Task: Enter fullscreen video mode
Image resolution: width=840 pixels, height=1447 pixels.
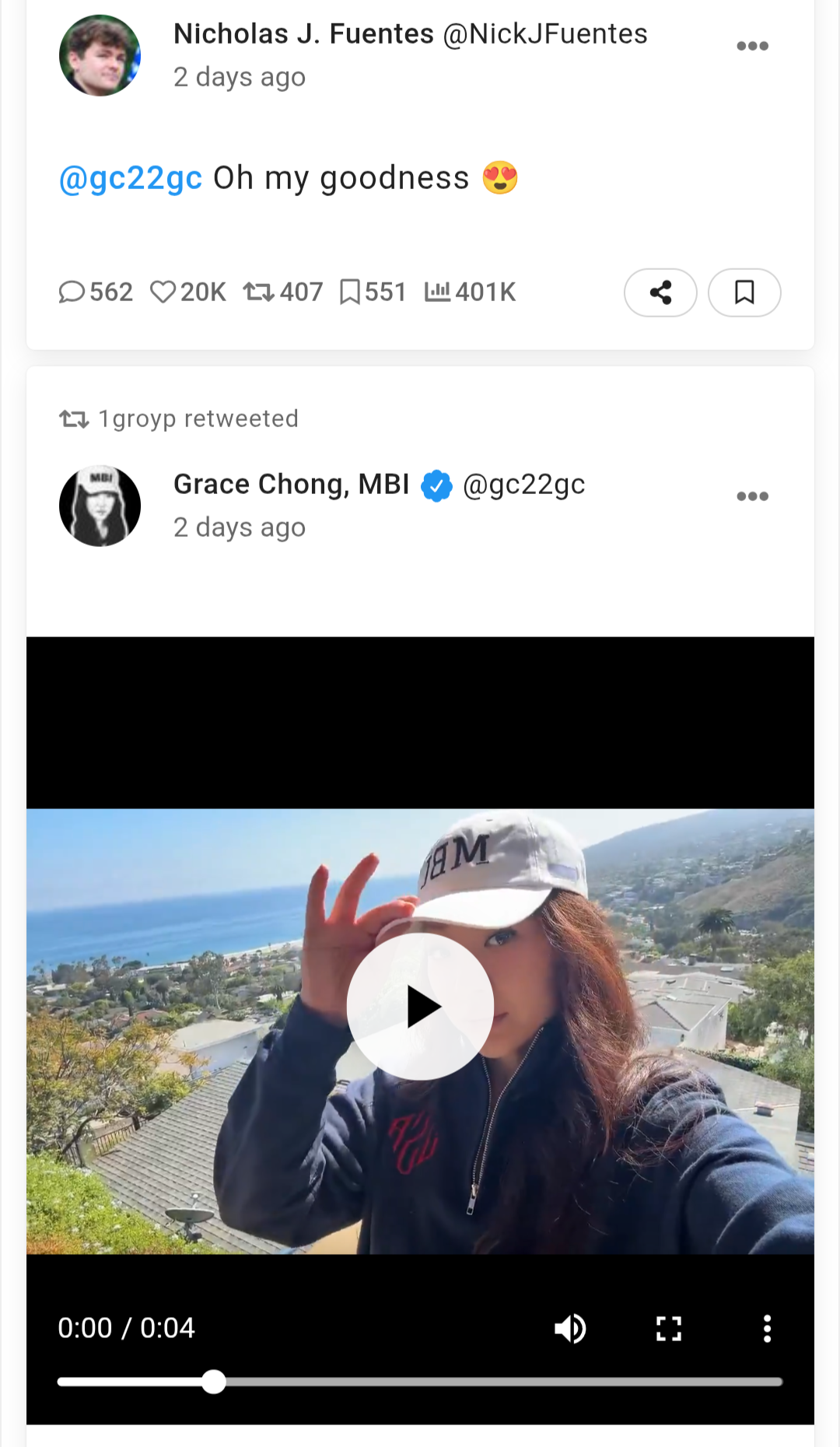Action: [668, 1329]
